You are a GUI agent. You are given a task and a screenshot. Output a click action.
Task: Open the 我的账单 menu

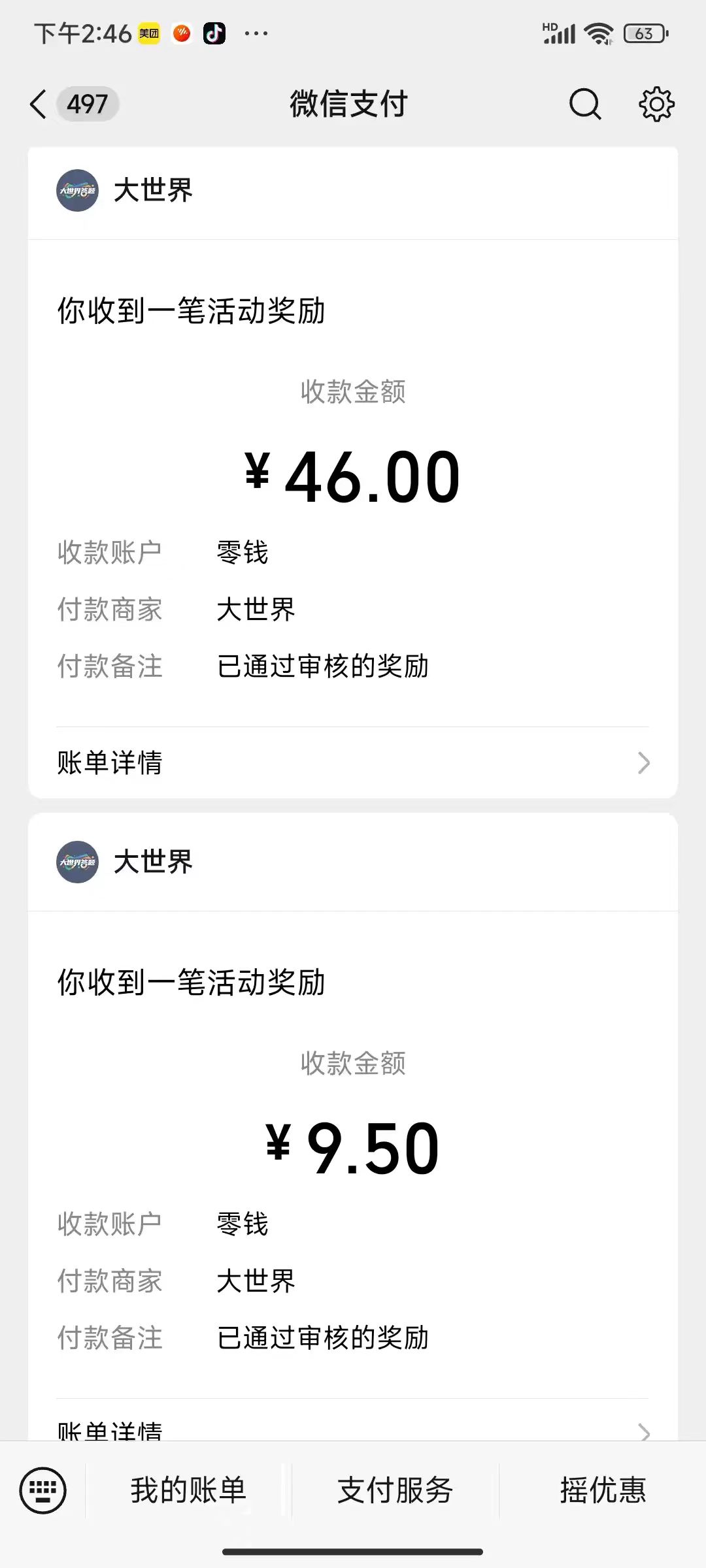[188, 1490]
